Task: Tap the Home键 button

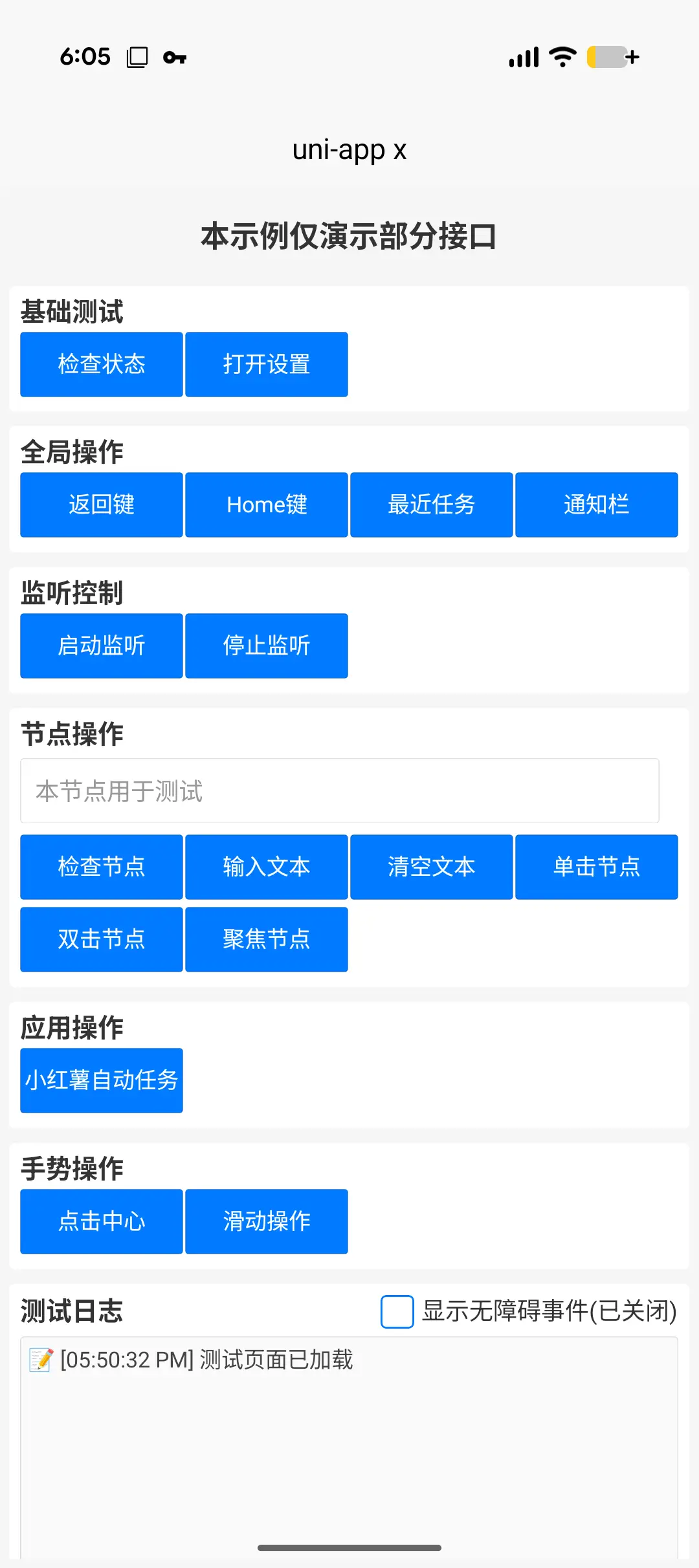Action: coord(267,505)
